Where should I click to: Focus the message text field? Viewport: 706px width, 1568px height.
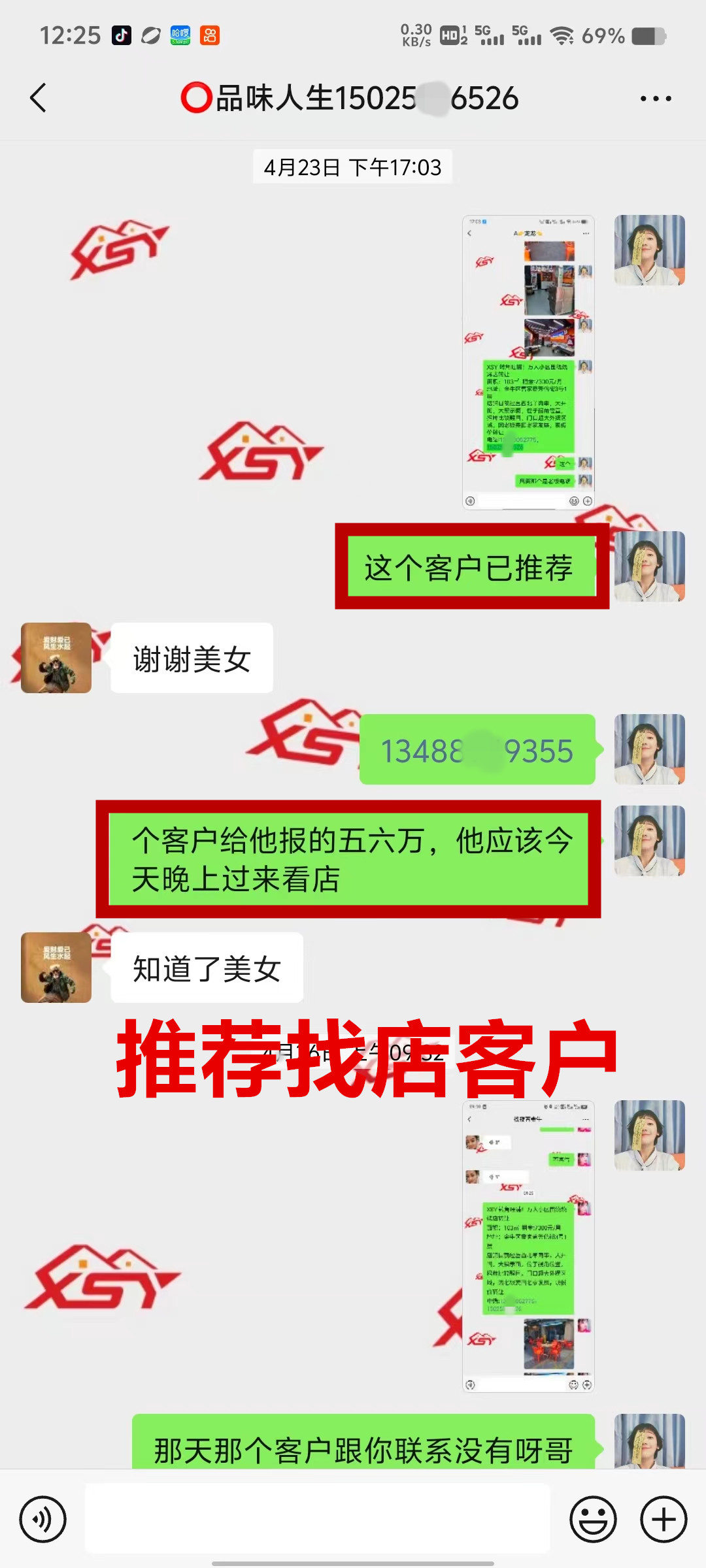317,1519
